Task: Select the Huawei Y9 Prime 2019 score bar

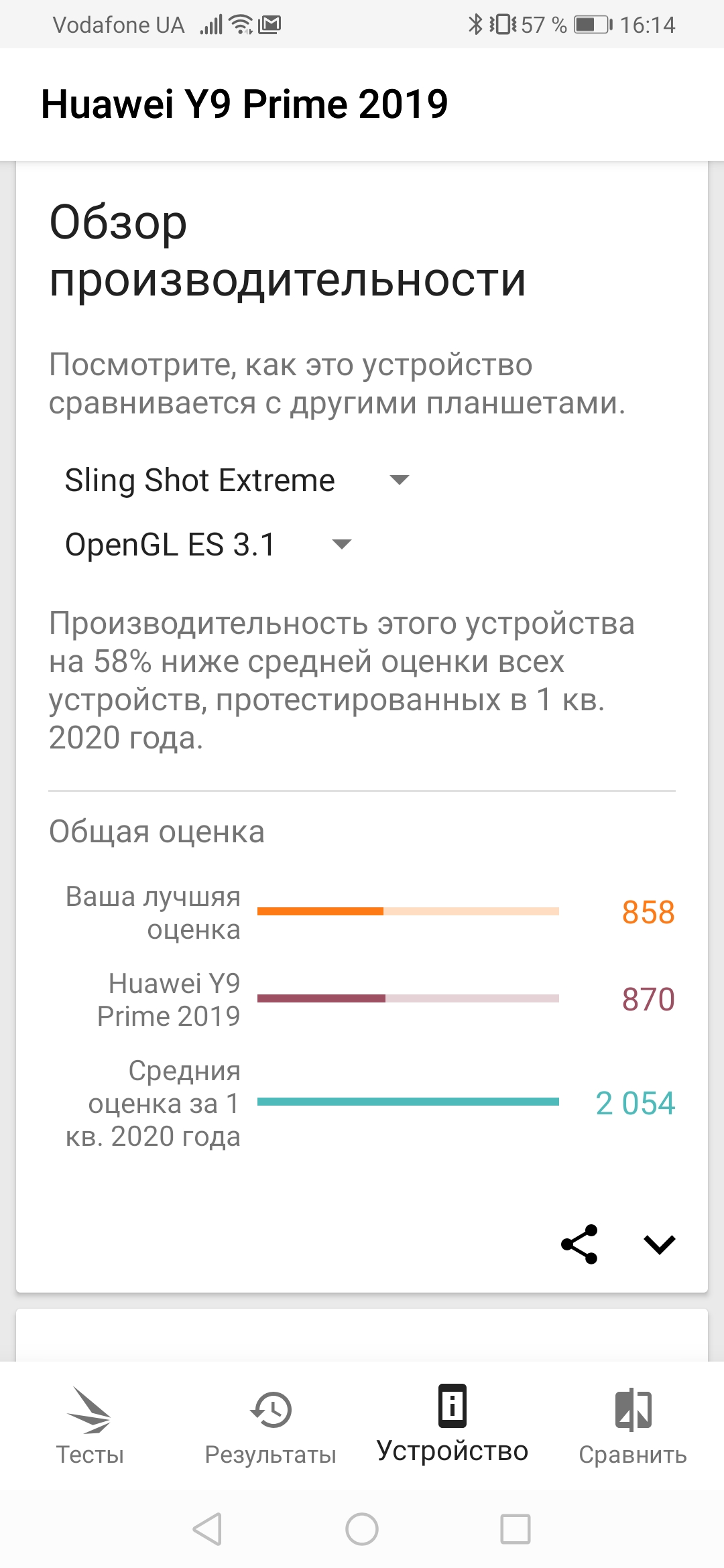Action: [x=409, y=998]
